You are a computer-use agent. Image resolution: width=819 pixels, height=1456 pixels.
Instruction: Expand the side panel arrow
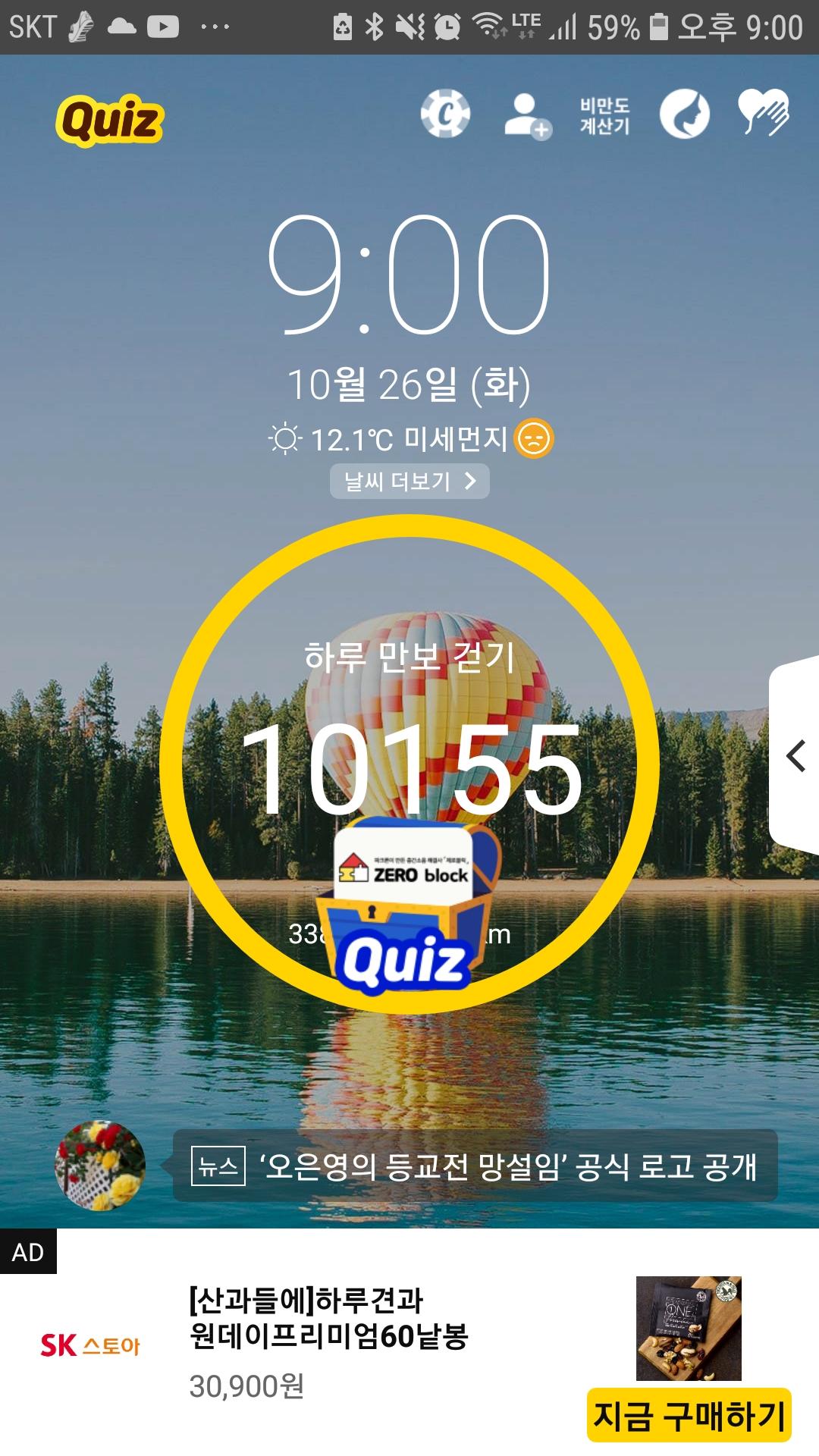[x=795, y=756]
